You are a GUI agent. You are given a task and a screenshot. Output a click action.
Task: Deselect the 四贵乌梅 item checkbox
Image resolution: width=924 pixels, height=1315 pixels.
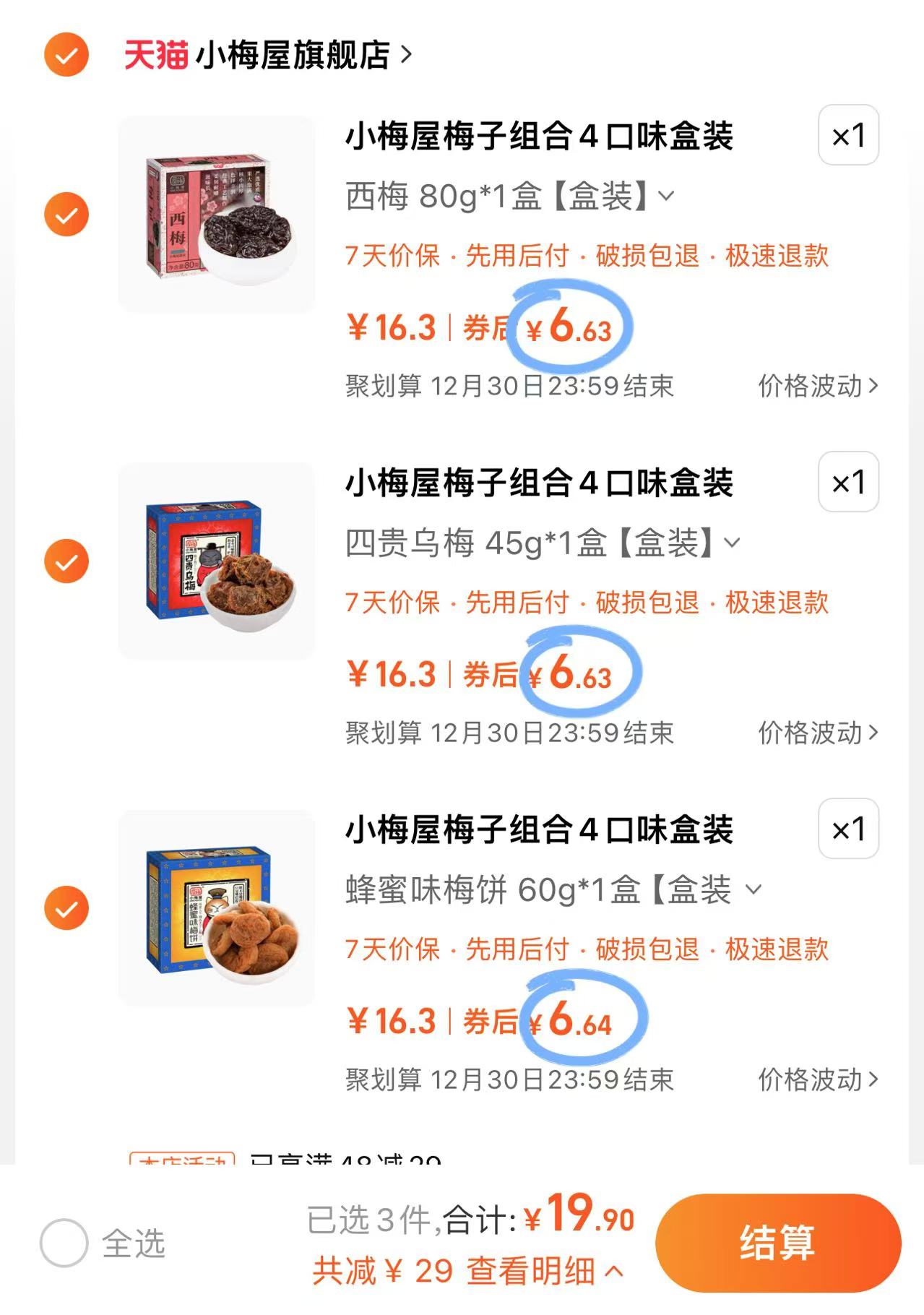(x=66, y=560)
